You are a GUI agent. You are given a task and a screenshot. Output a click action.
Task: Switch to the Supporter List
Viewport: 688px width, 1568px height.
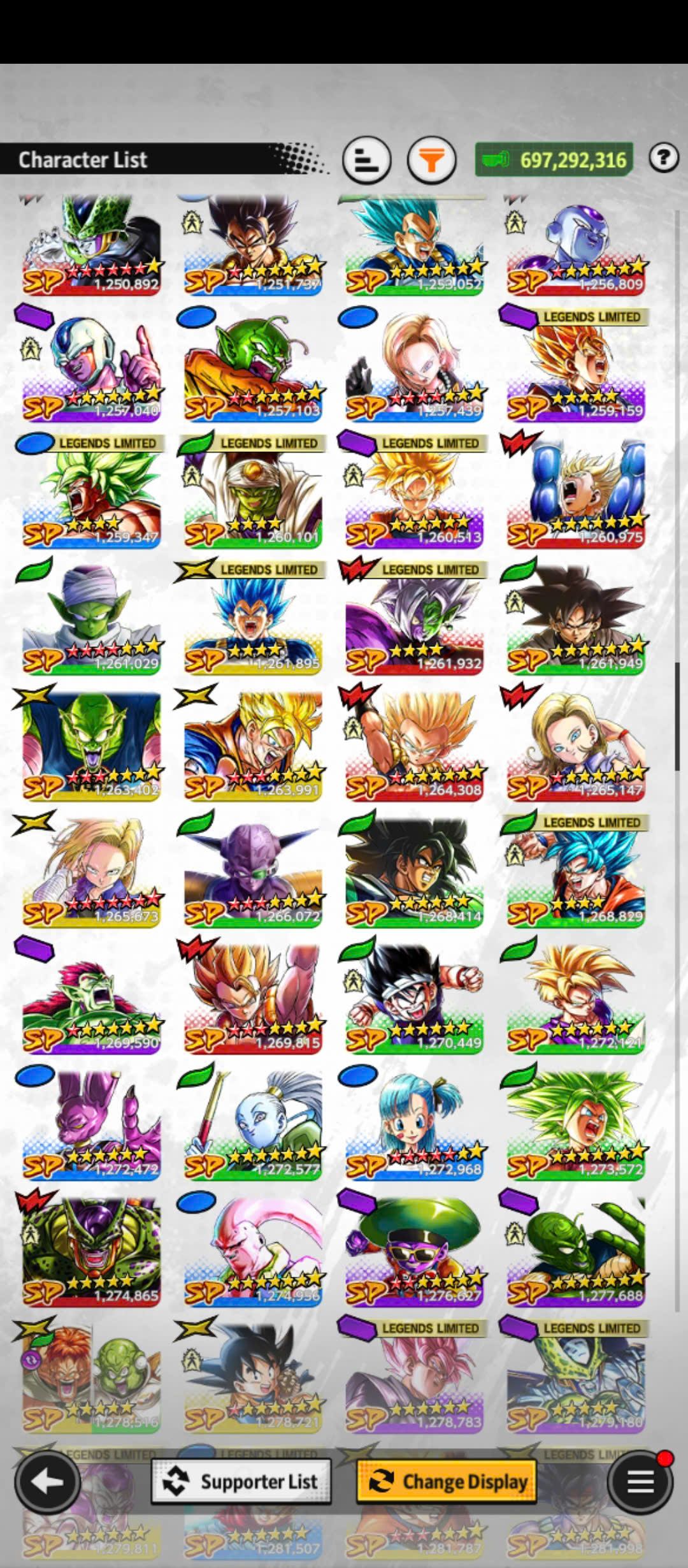[241, 1481]
